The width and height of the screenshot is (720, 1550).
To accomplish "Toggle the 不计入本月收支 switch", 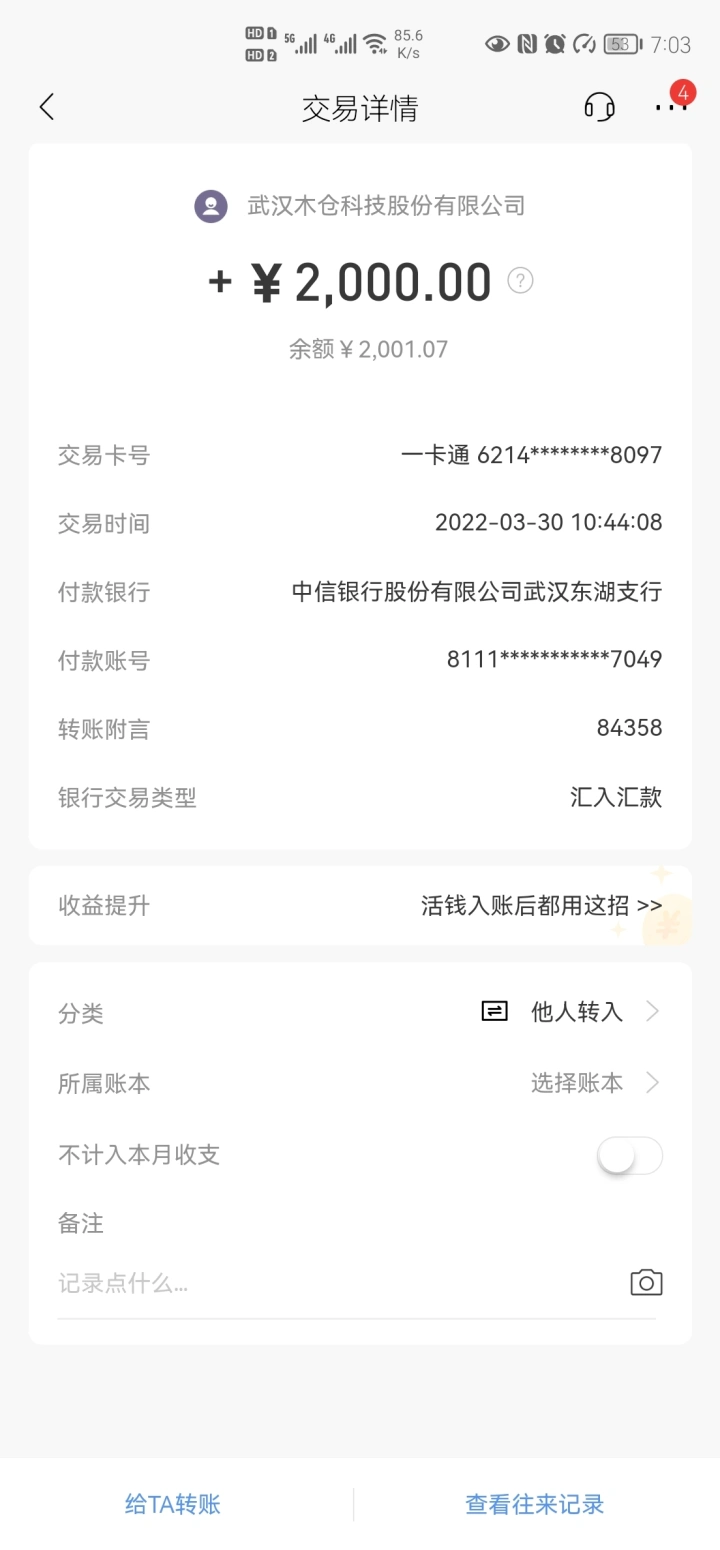I will 630,1156.
